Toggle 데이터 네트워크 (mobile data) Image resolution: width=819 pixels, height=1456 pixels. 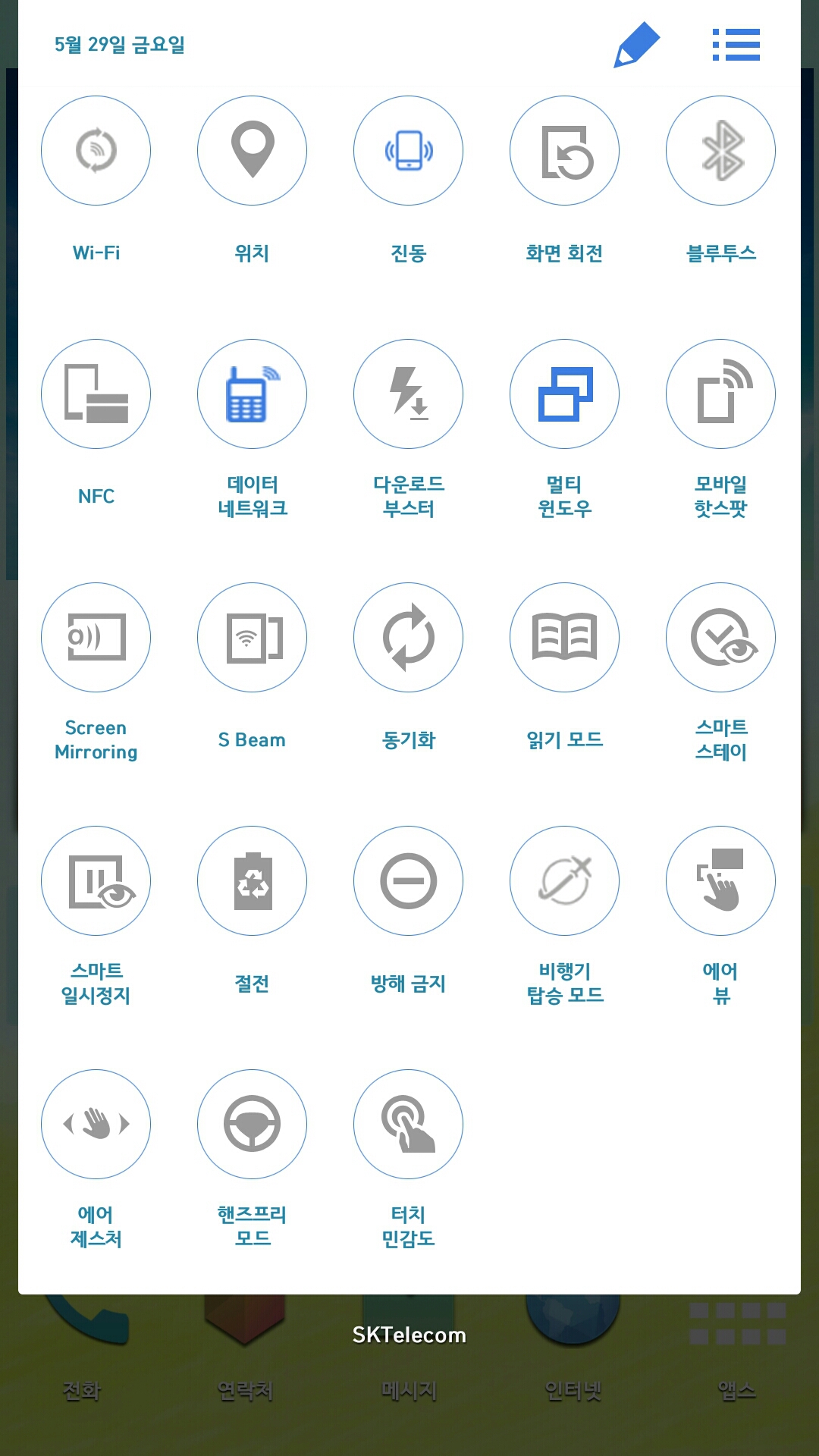point(253,394)
